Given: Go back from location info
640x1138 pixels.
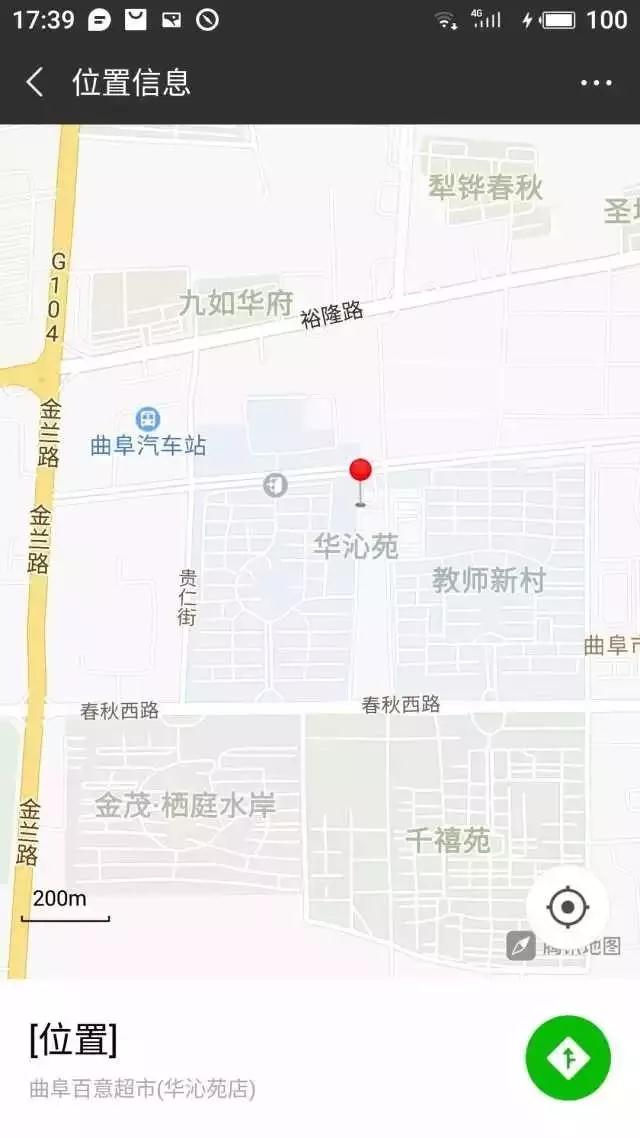Looking at the screenshot, I should (x=34, y=82).
